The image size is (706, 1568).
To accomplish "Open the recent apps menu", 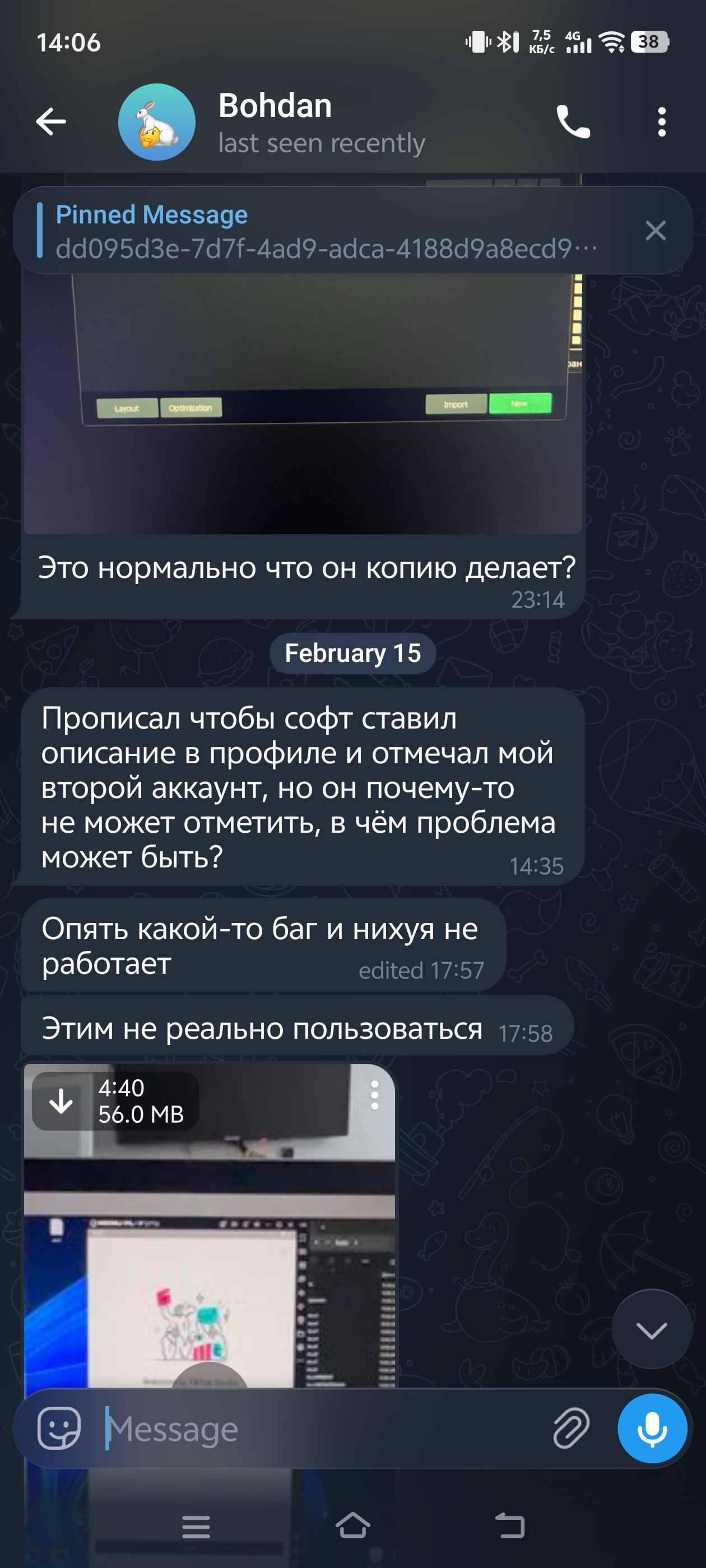I will [x=196, y=1527].
